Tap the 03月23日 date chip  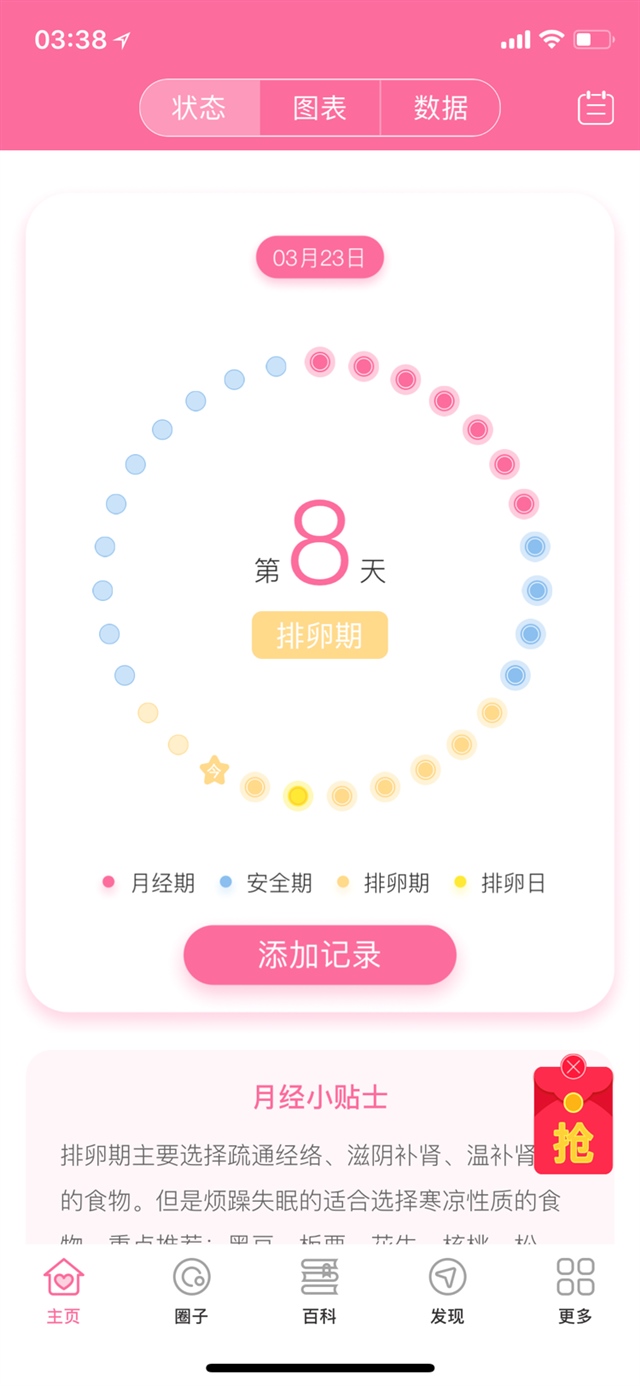tap(319, 258)
